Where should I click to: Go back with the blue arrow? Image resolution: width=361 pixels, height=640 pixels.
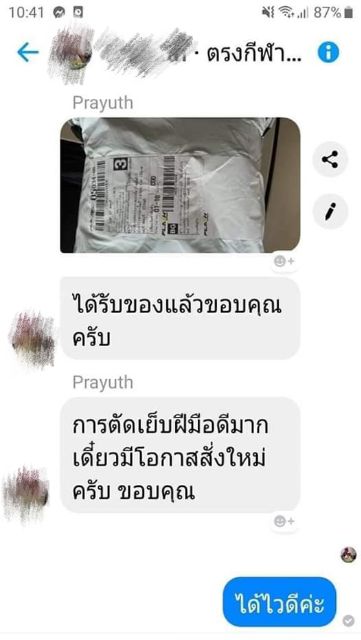click(x=28, y=53)
